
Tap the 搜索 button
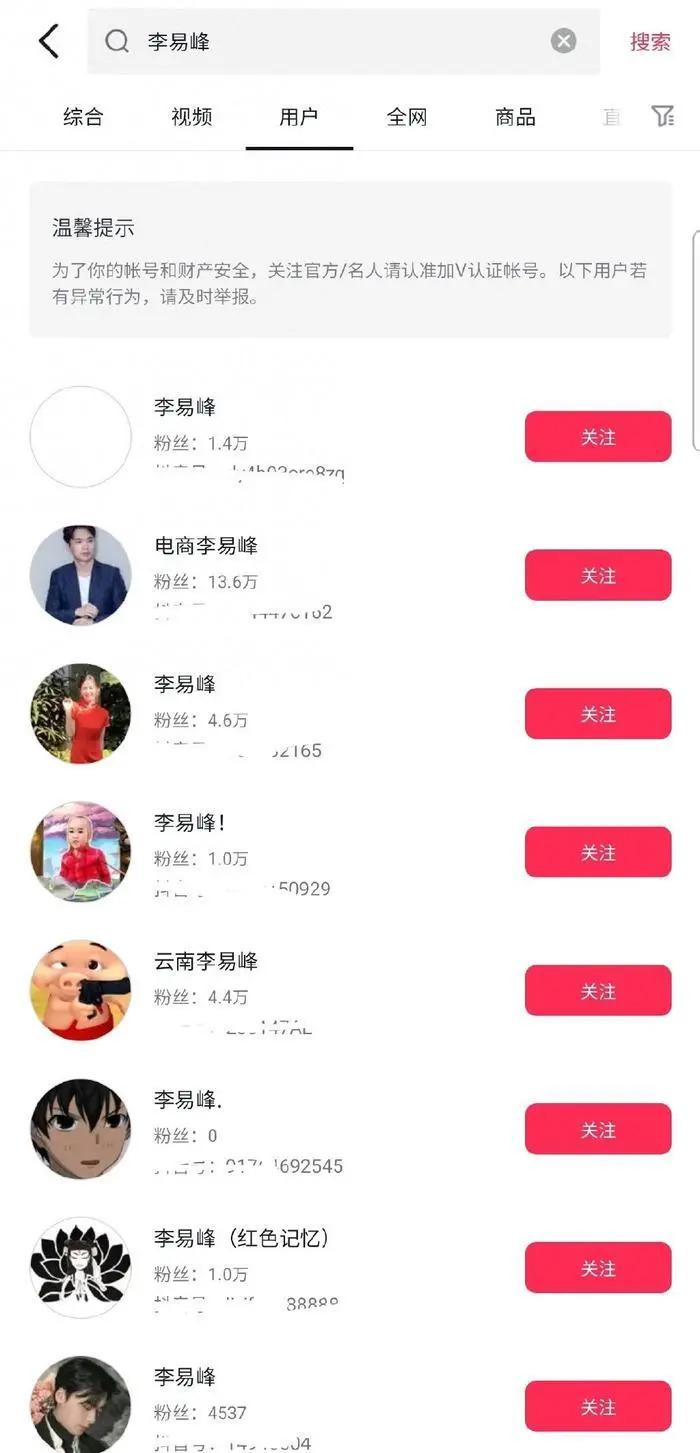coord(649,42)
